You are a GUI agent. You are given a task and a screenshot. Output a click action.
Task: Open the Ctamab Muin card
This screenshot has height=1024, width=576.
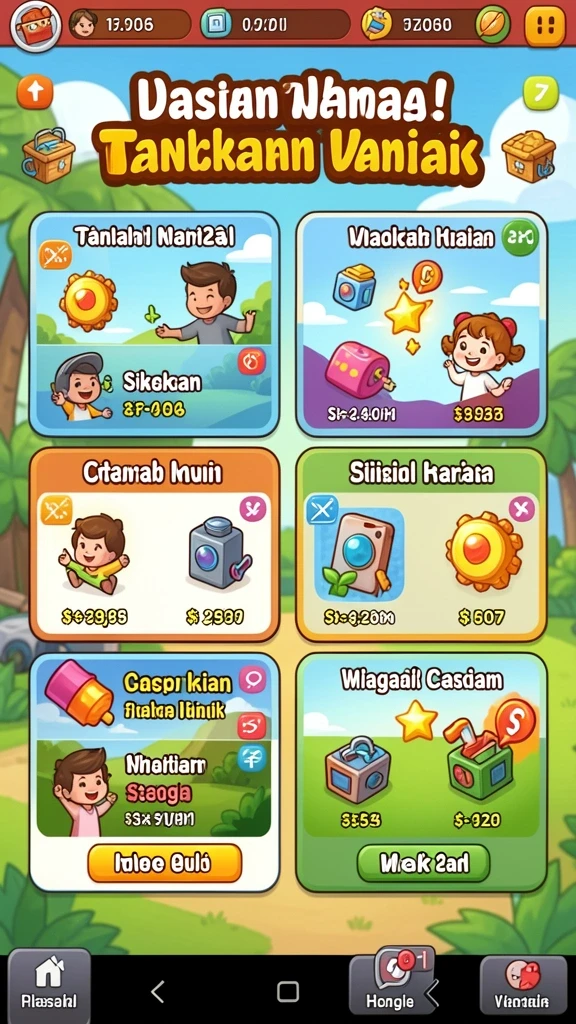(154, 545)
